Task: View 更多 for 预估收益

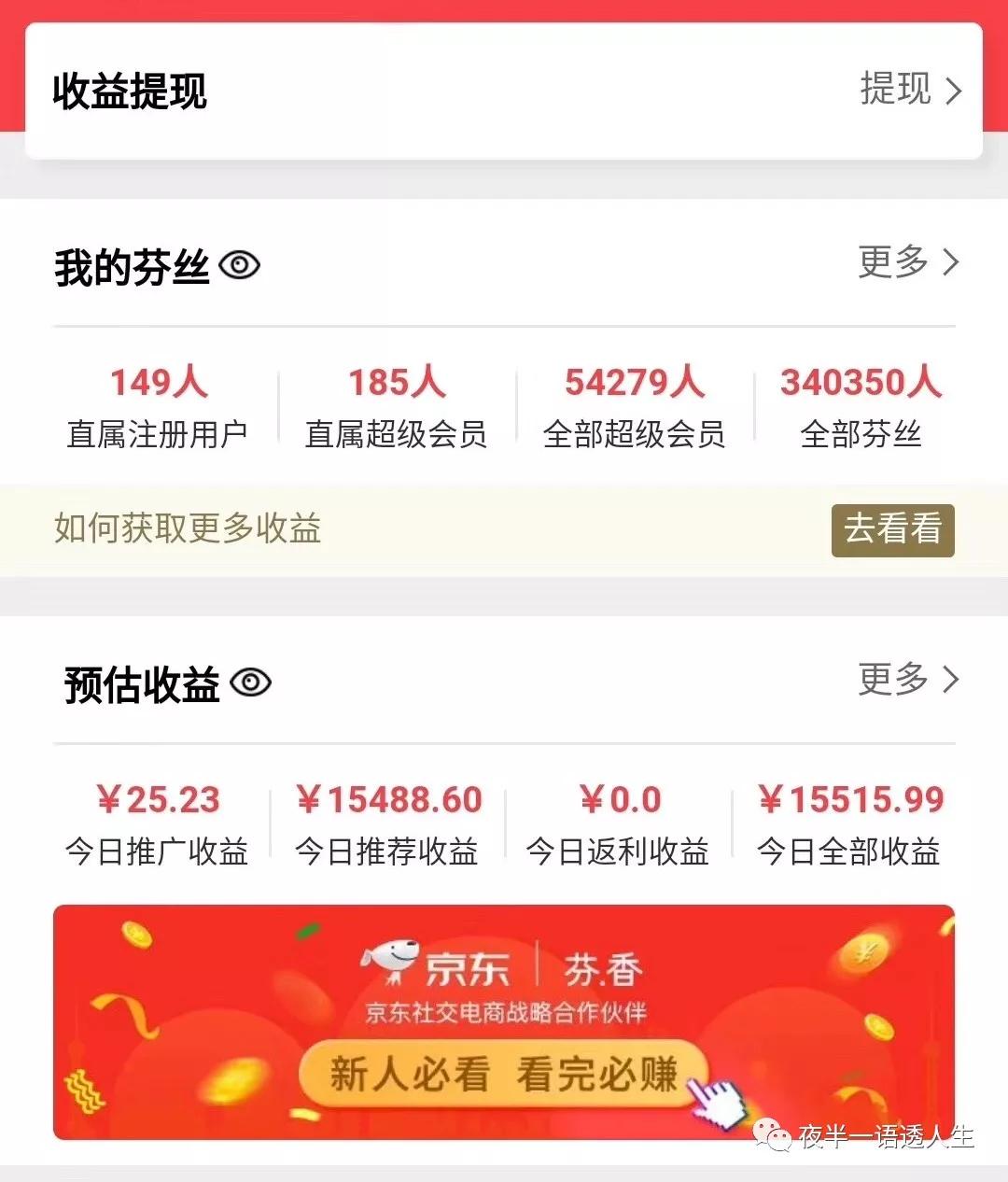Action: [x=907, y=680]
